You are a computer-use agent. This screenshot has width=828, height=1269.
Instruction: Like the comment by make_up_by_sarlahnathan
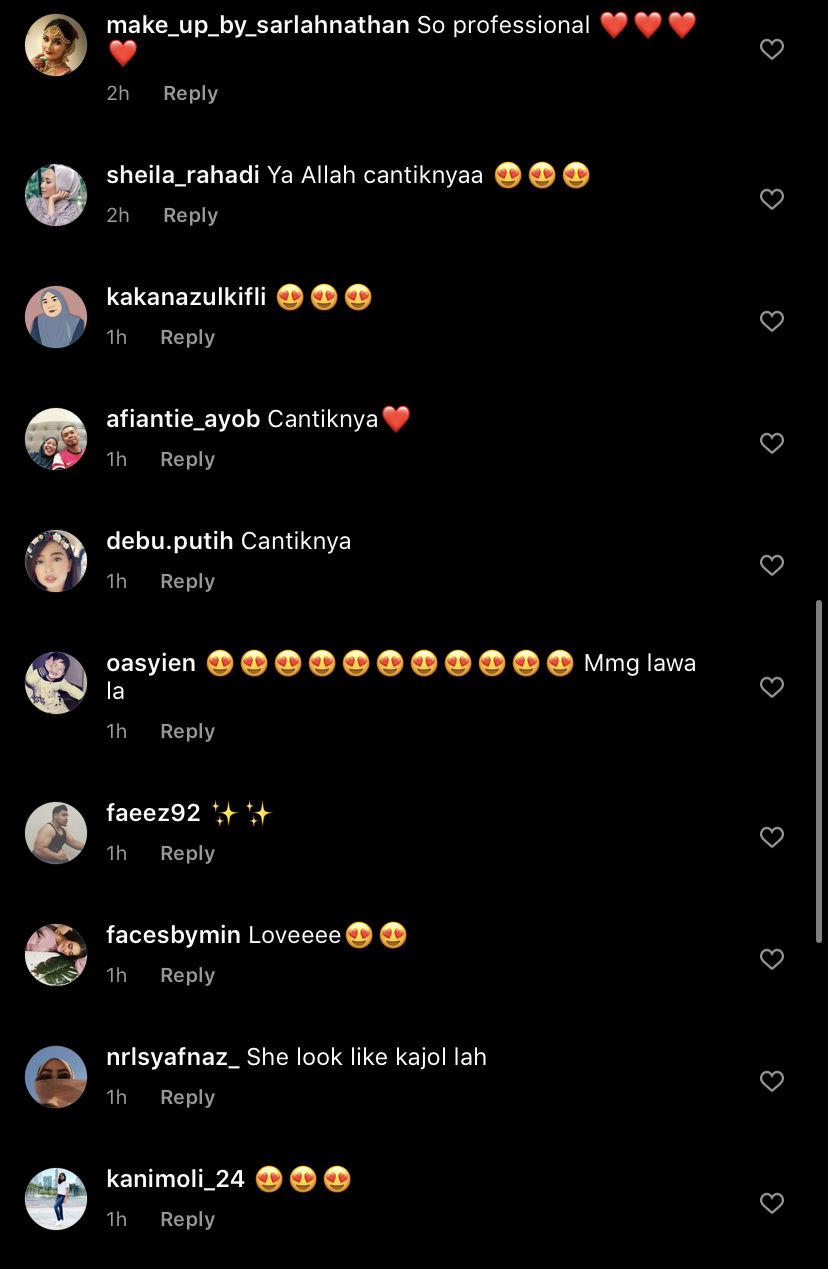[x=771, y=49]
